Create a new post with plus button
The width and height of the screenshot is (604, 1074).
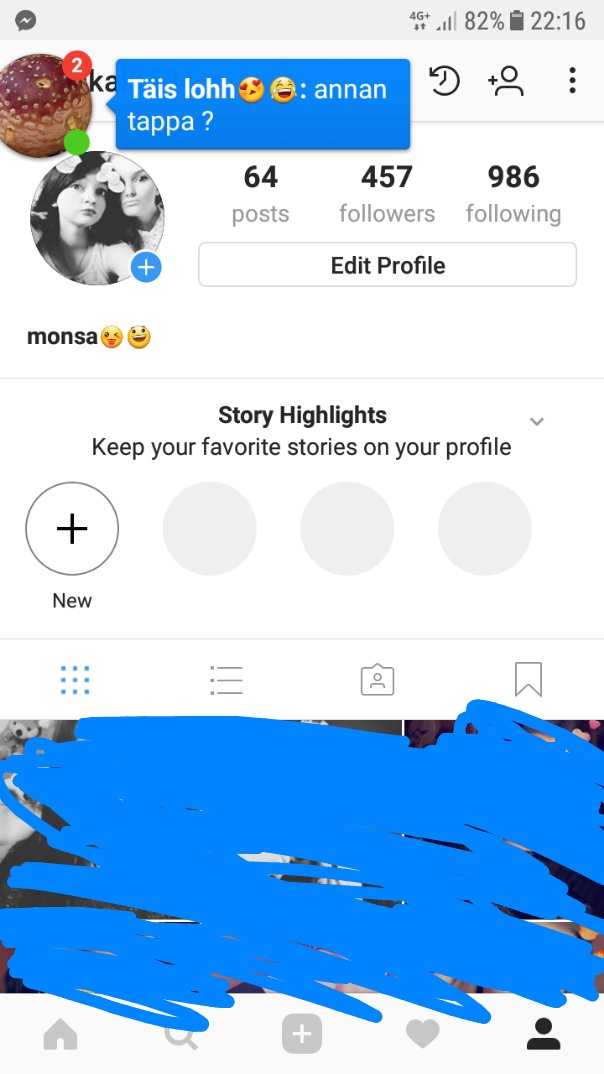[302, 1034]
